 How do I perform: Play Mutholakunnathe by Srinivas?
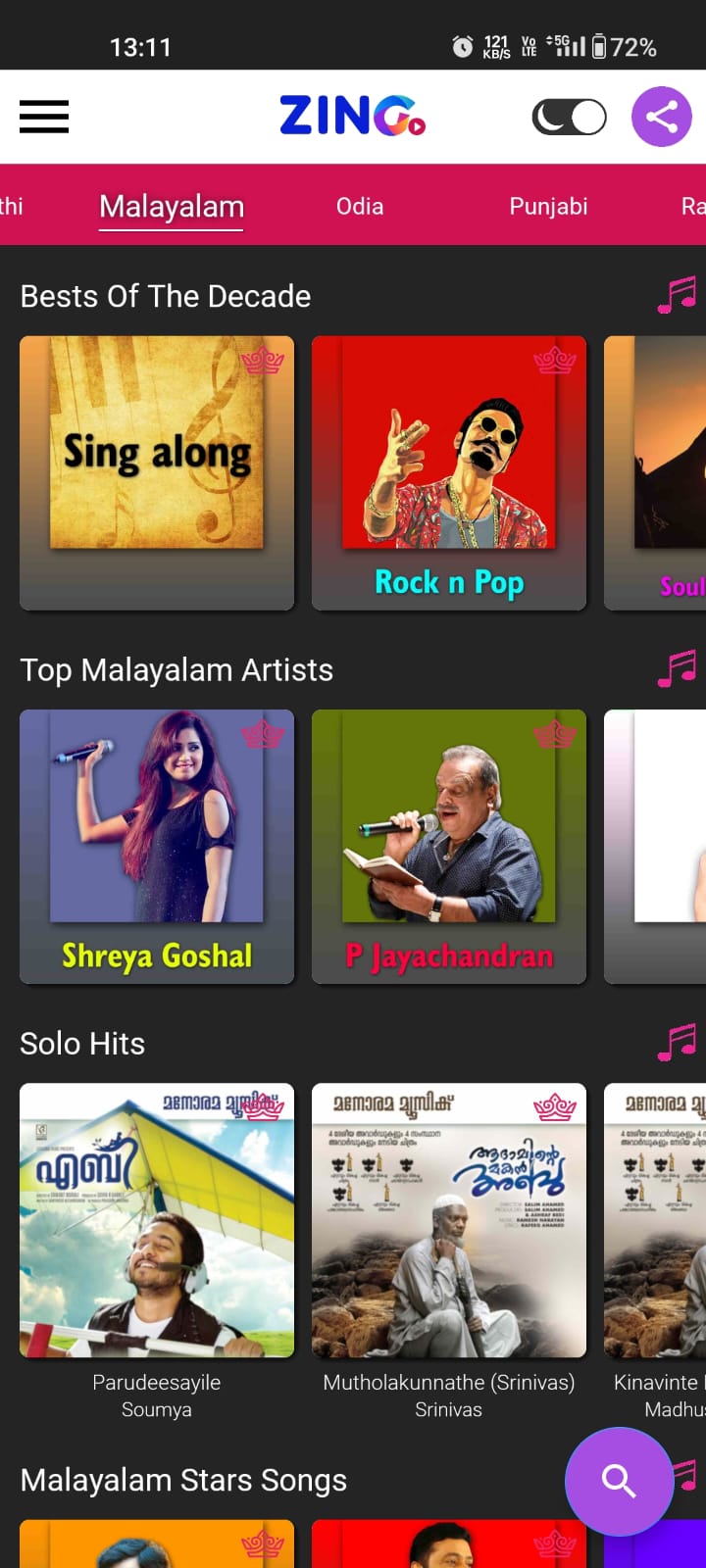pos(449,1220)
